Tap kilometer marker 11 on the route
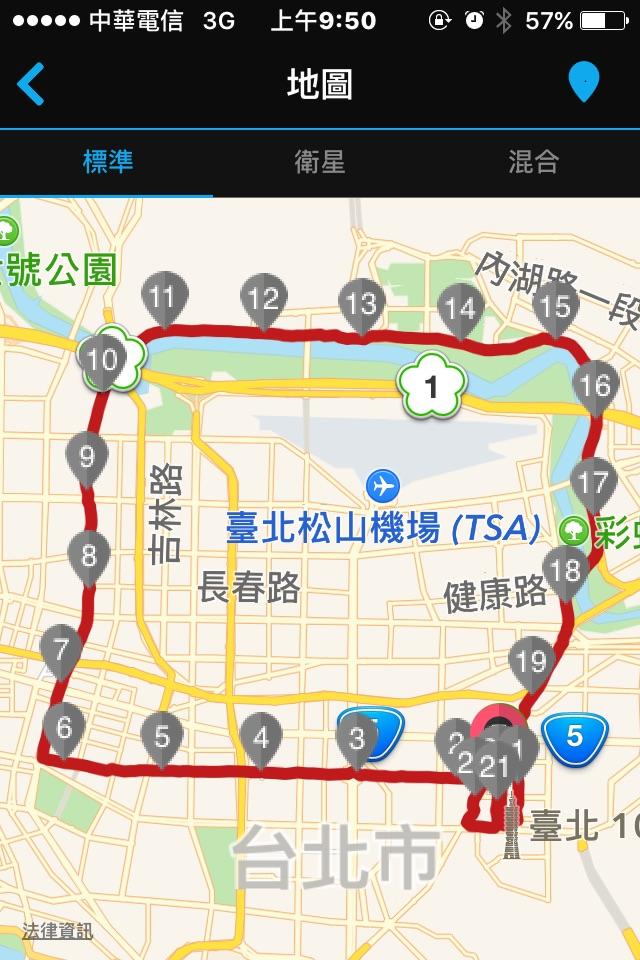640x960 pixels. [162, 298]
